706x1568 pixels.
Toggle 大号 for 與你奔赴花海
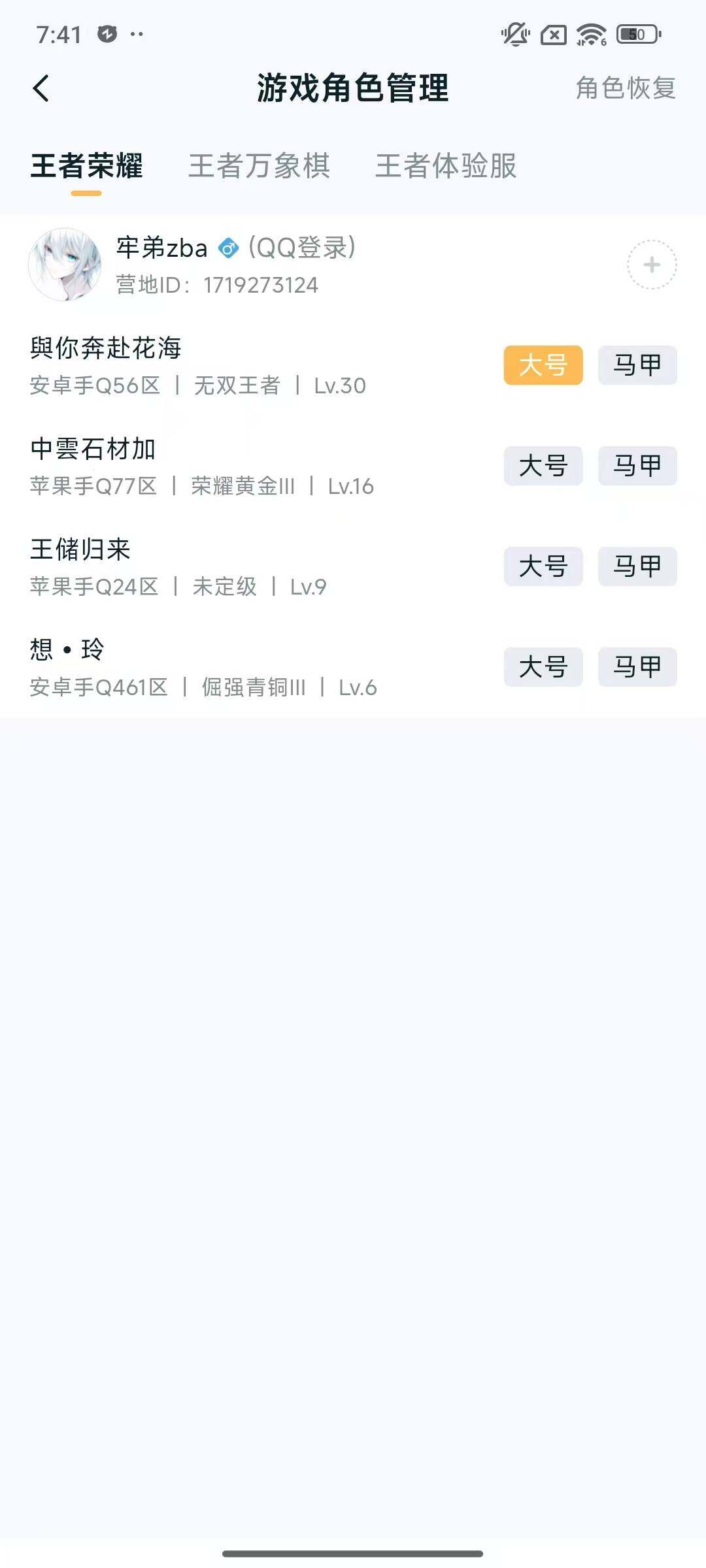coord(545,365)
